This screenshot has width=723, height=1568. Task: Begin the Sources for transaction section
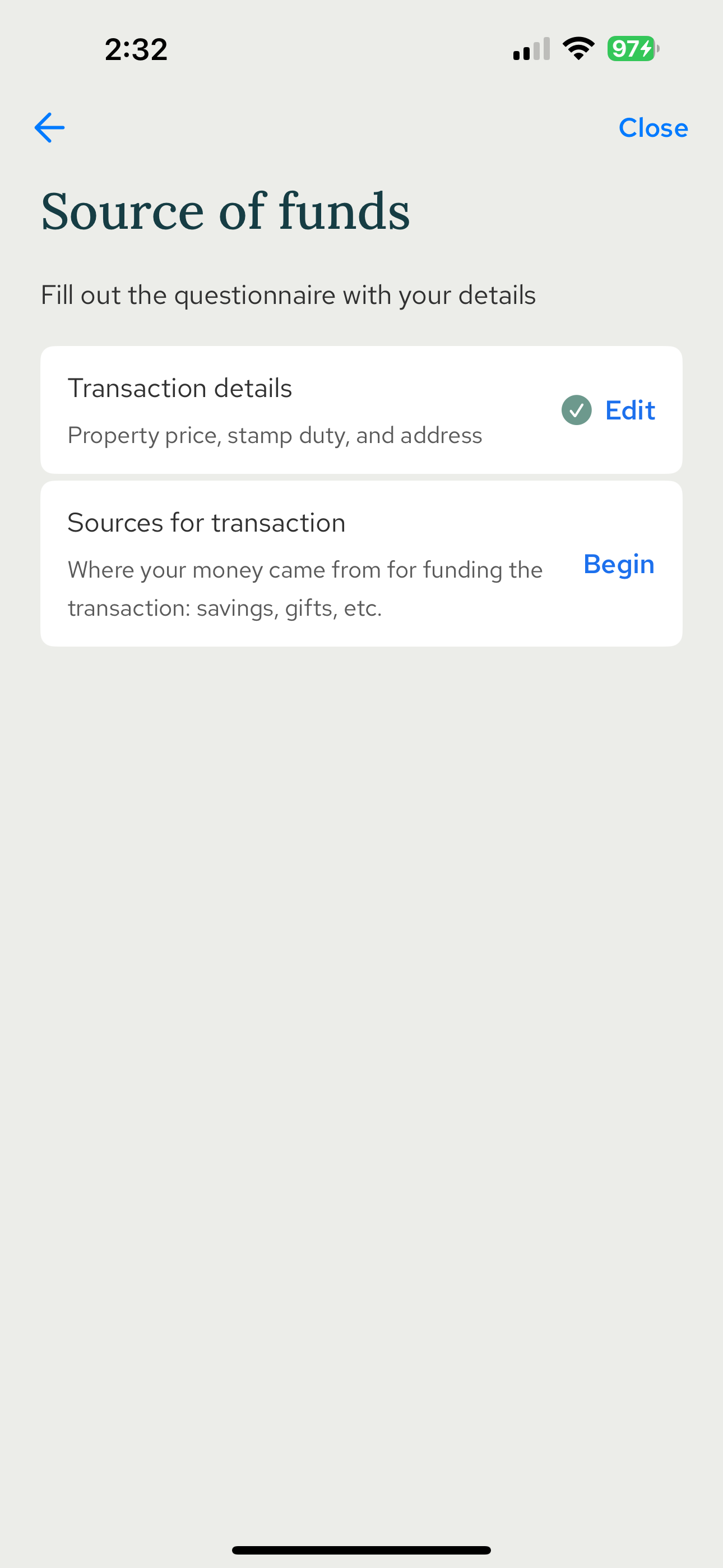point(618,564)
